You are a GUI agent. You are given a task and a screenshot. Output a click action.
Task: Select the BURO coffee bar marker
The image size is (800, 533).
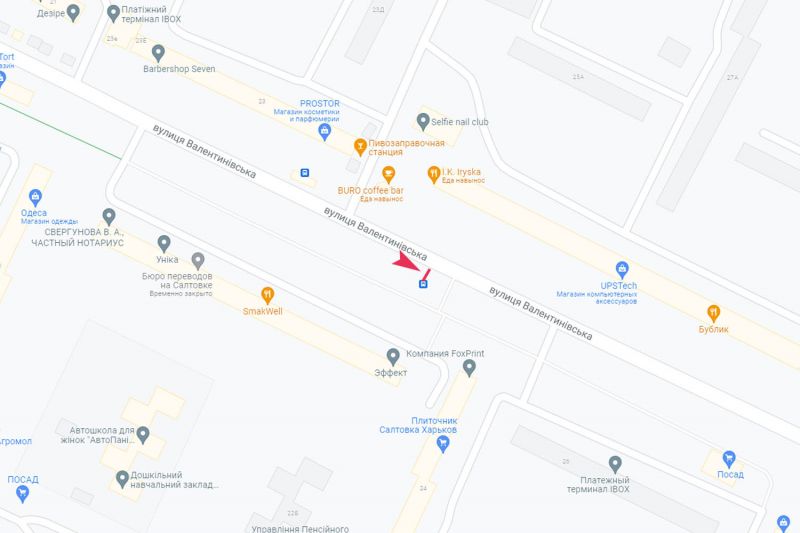(389, 173)
